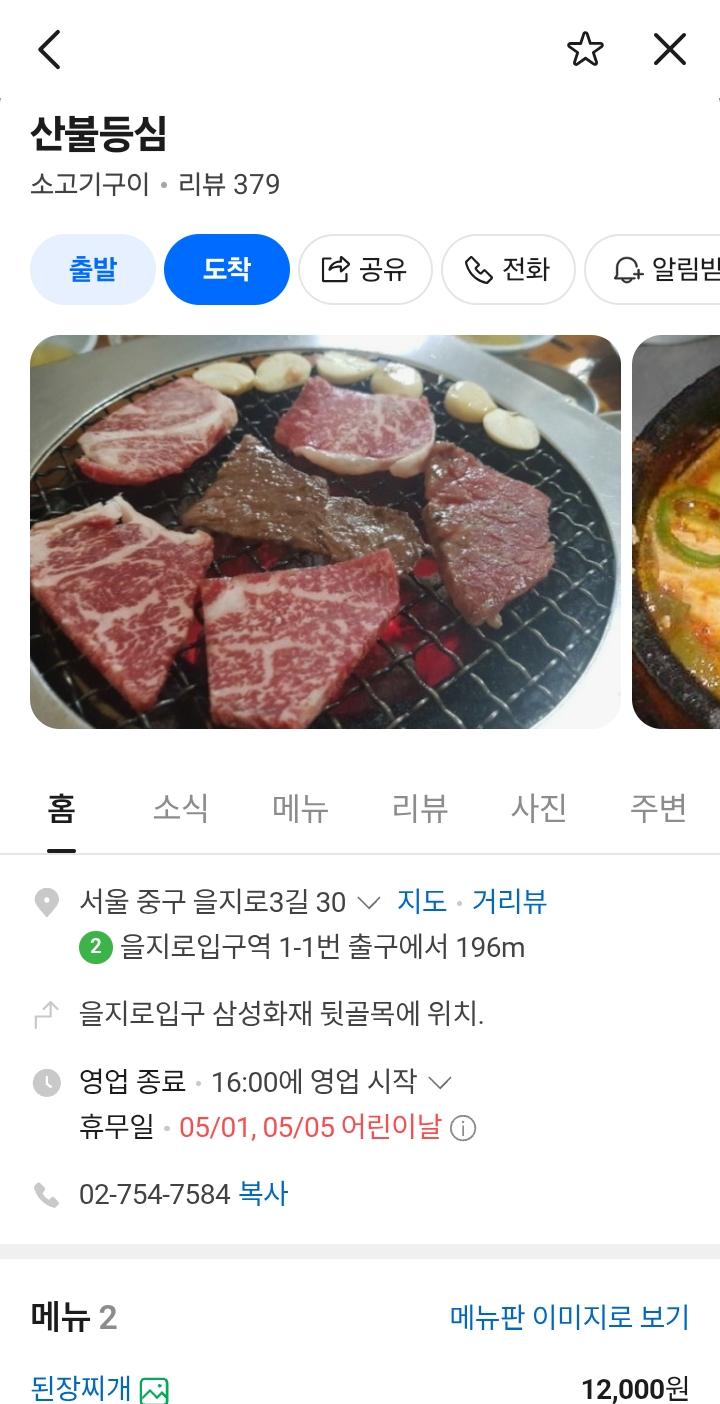This screenshot has width=720, height=1404.
Task: Tap the back arrow at top left
Action: [x=50, y=48]
